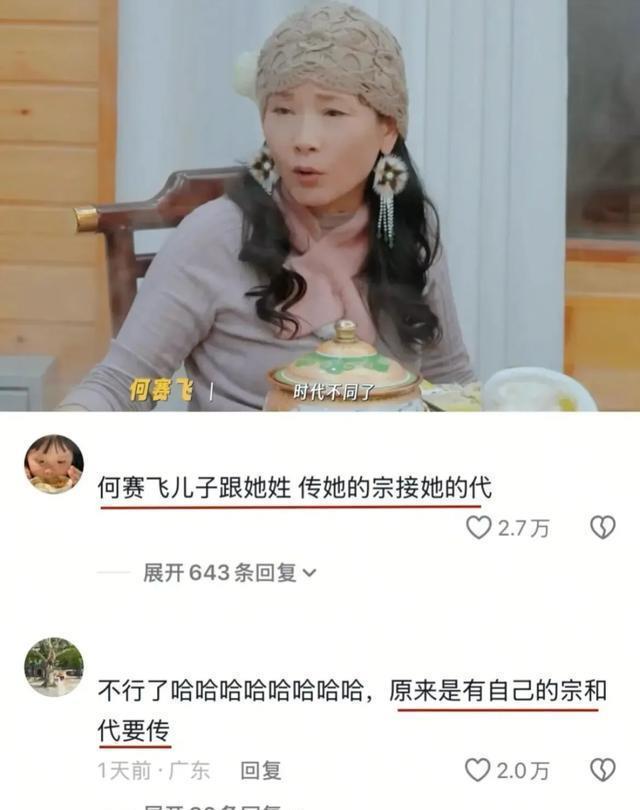The image size is (640, 810).
Task: Reply to the 不行了哈哈哈 comment
Action: point(261,770)
